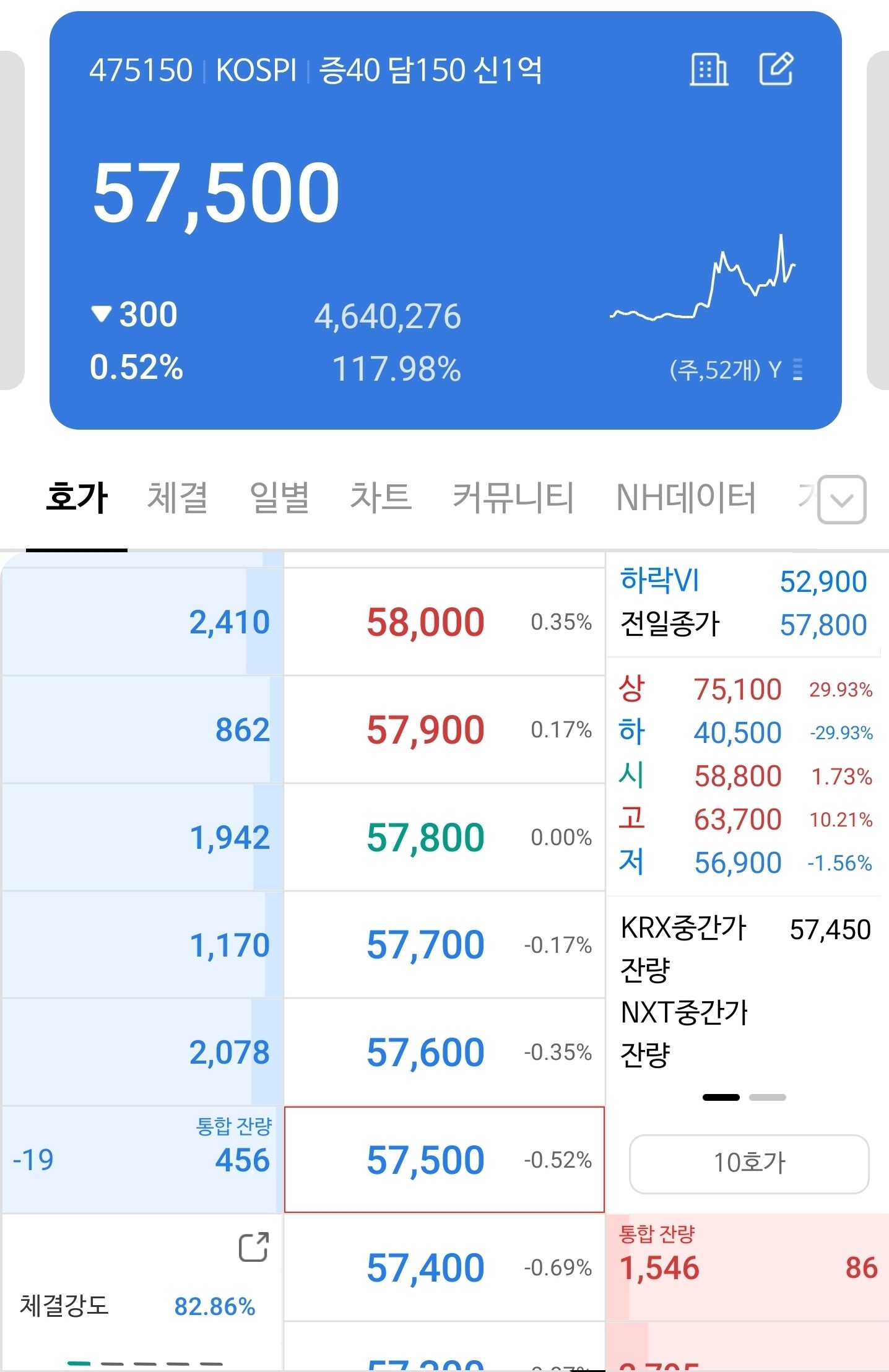Select the NH데이터 tab
Screen dimensions: 889x1372
point(686,497)
